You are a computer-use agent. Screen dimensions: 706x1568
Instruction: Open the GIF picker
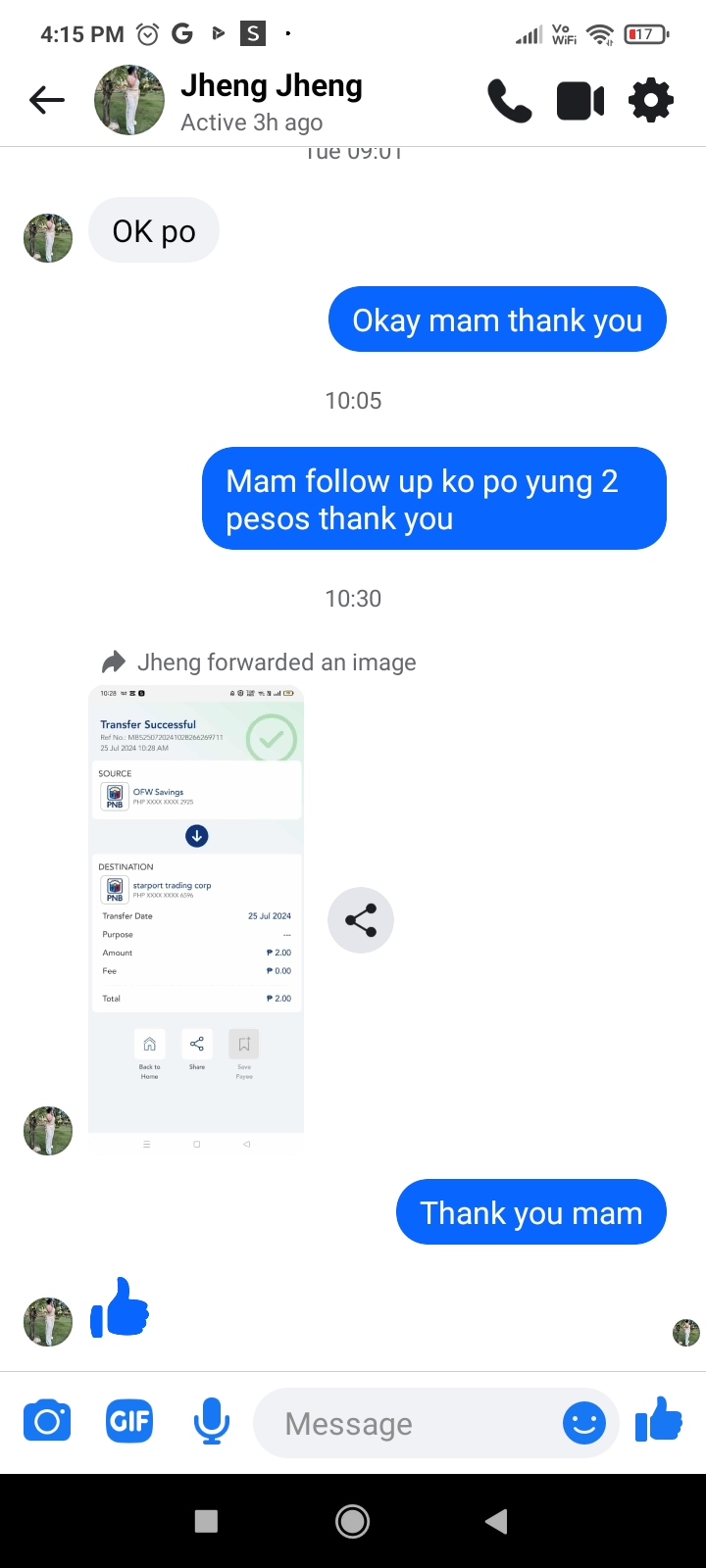(x=129, y=1421)
